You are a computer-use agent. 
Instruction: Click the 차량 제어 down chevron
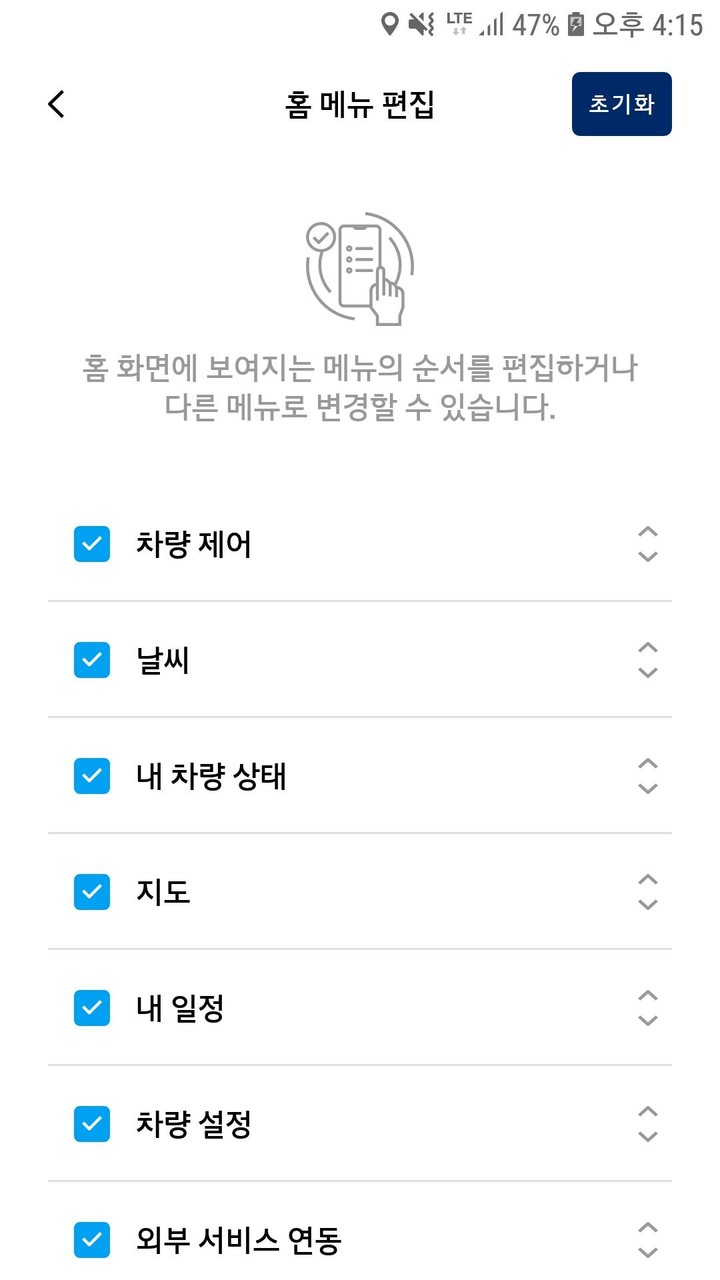(647, 555)
